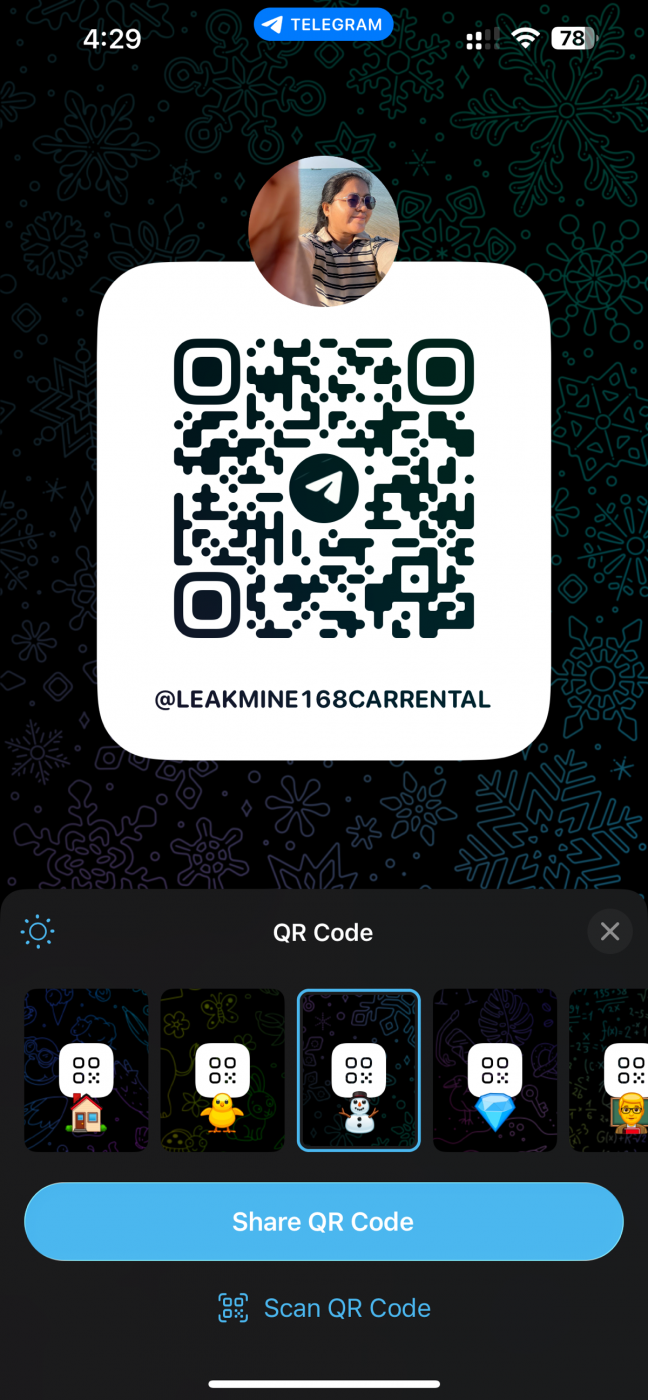Select the house QR theme

[86, 1070]
